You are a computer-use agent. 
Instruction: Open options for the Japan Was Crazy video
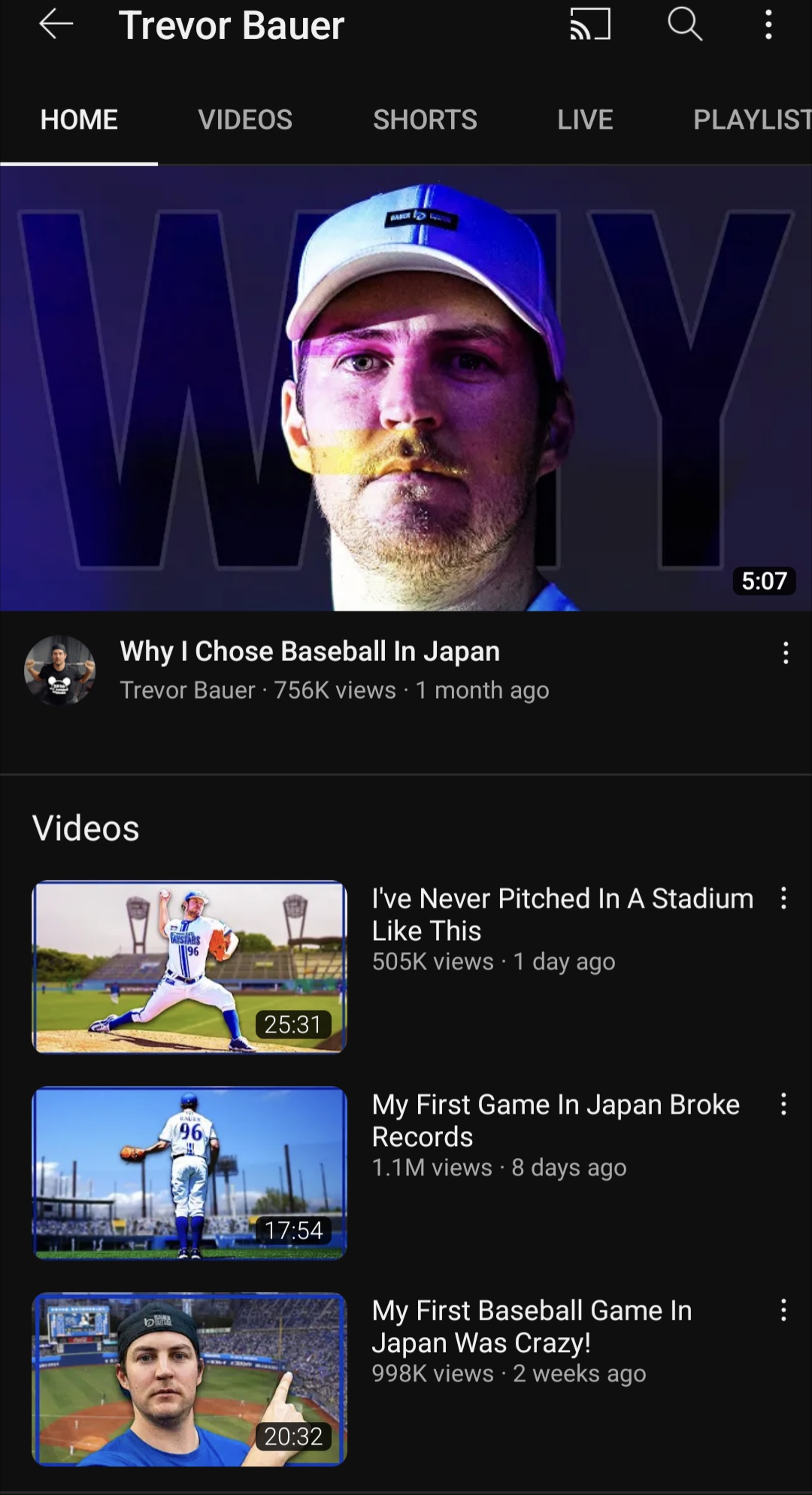(783, 1310)
